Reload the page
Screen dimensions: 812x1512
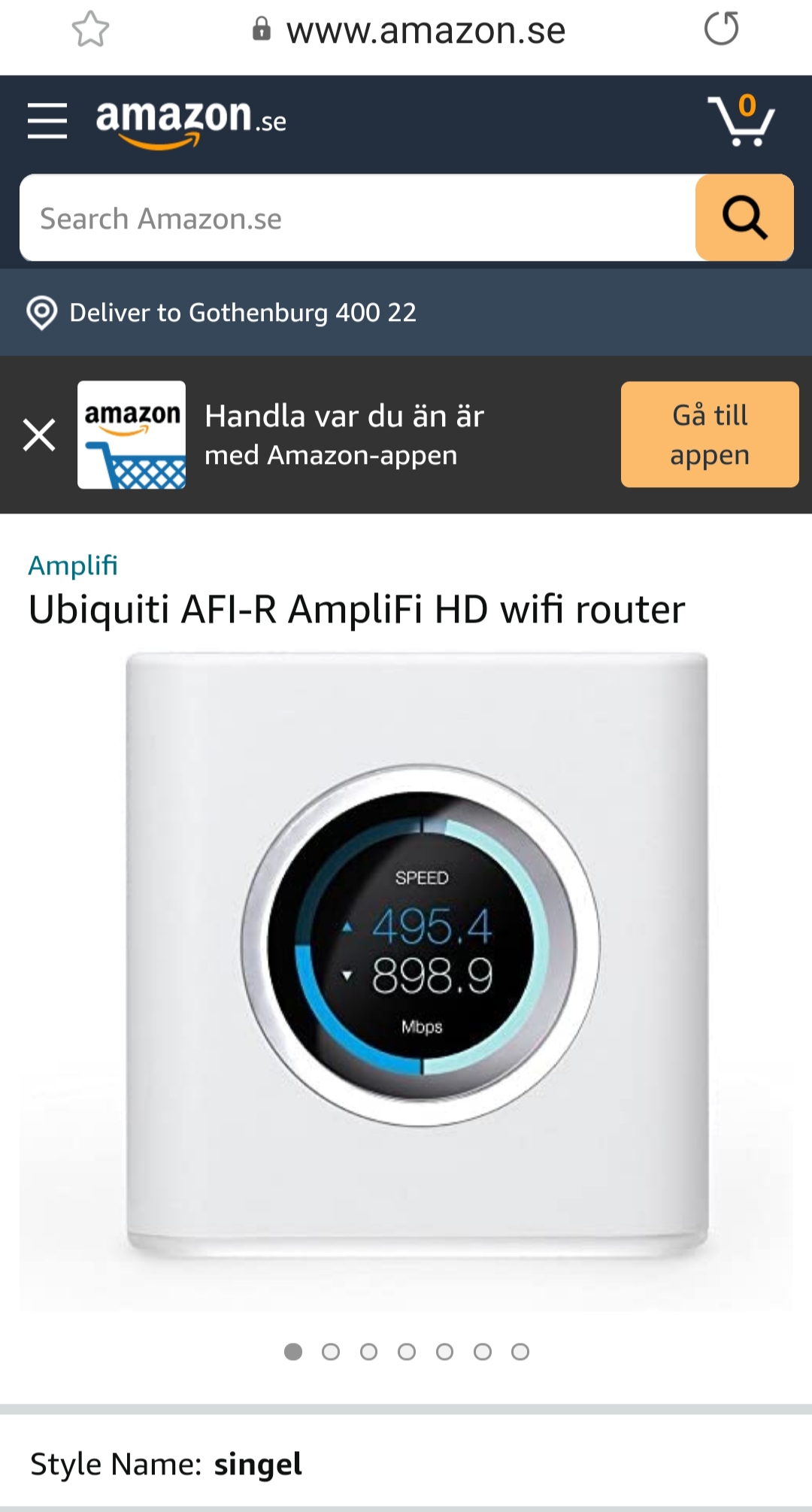pos(721,29)
